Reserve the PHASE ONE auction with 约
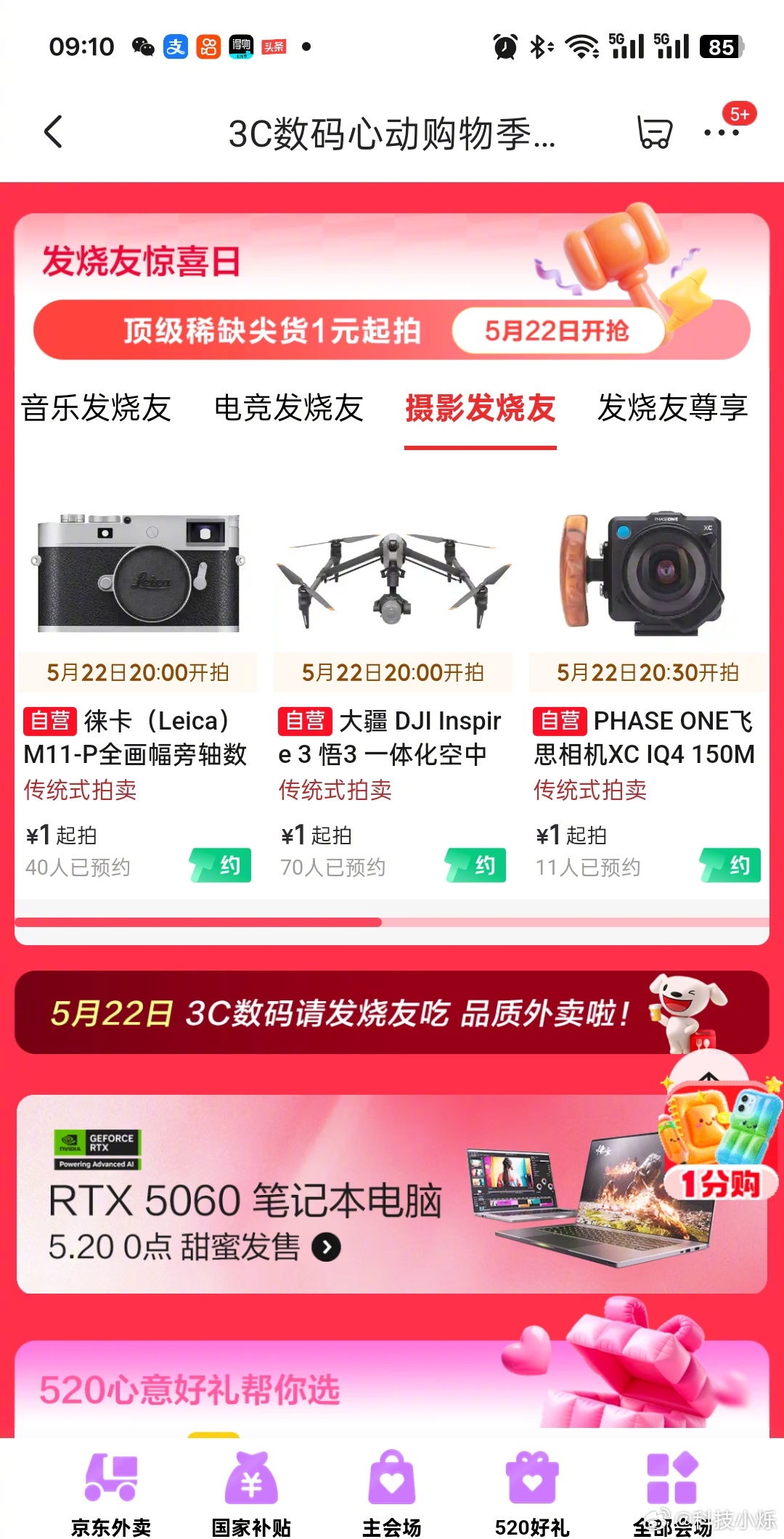 731,865
